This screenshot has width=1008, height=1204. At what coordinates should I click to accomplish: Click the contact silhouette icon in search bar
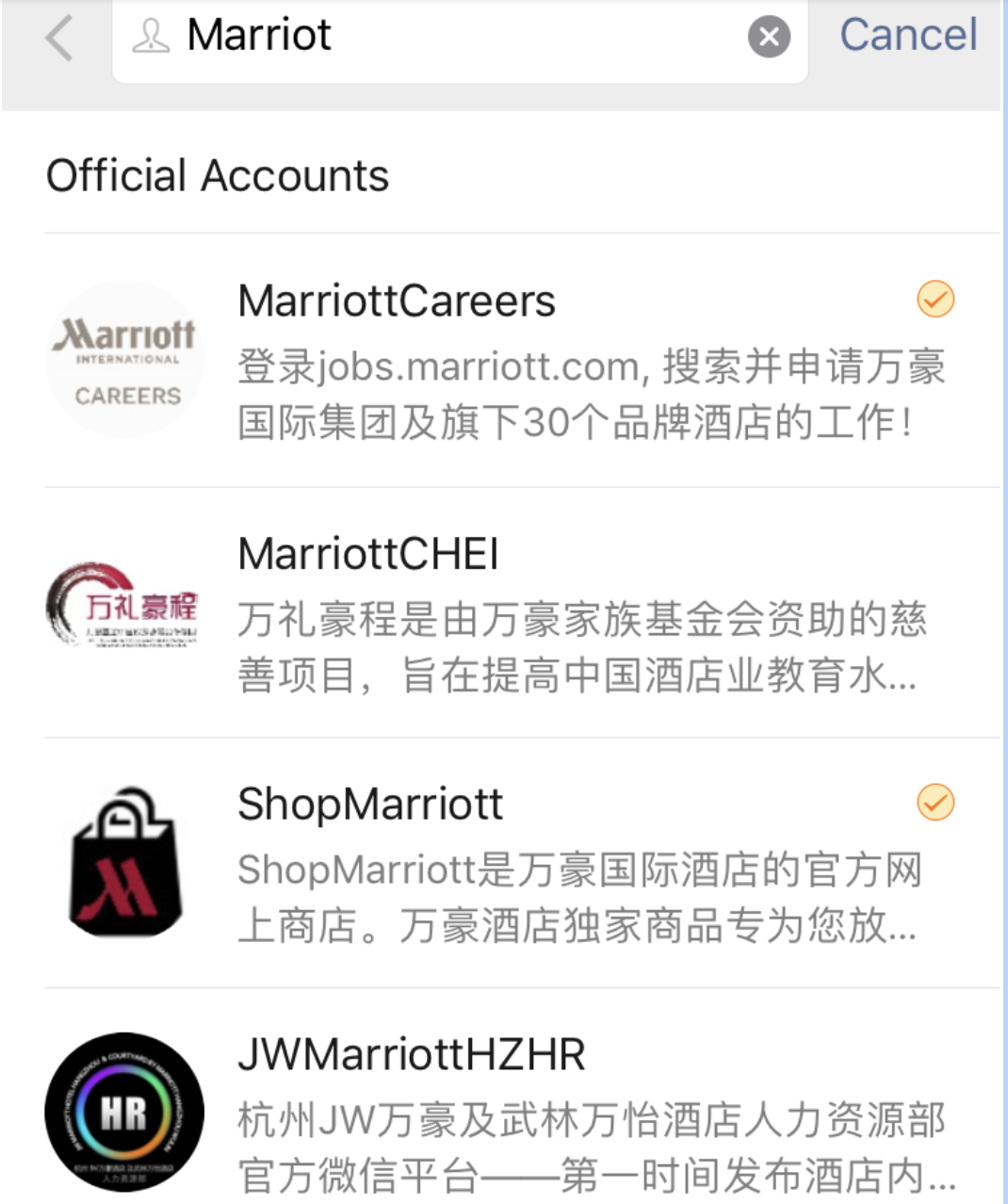(x=153, y=36)
